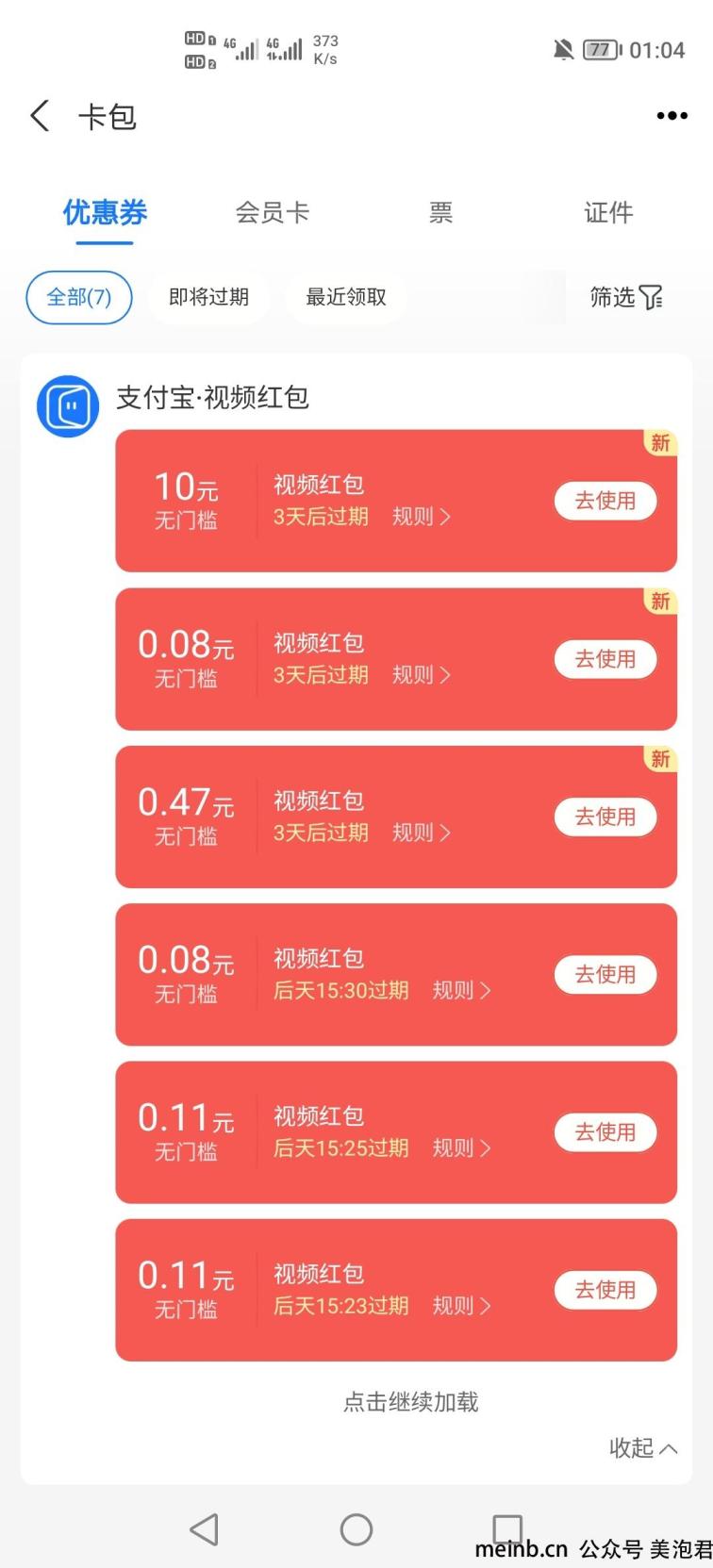Image resolution: width=713 pixels, height=1568 pixels.
Task: Switch to the 会员卡 tab
Action: pos(272,213)
